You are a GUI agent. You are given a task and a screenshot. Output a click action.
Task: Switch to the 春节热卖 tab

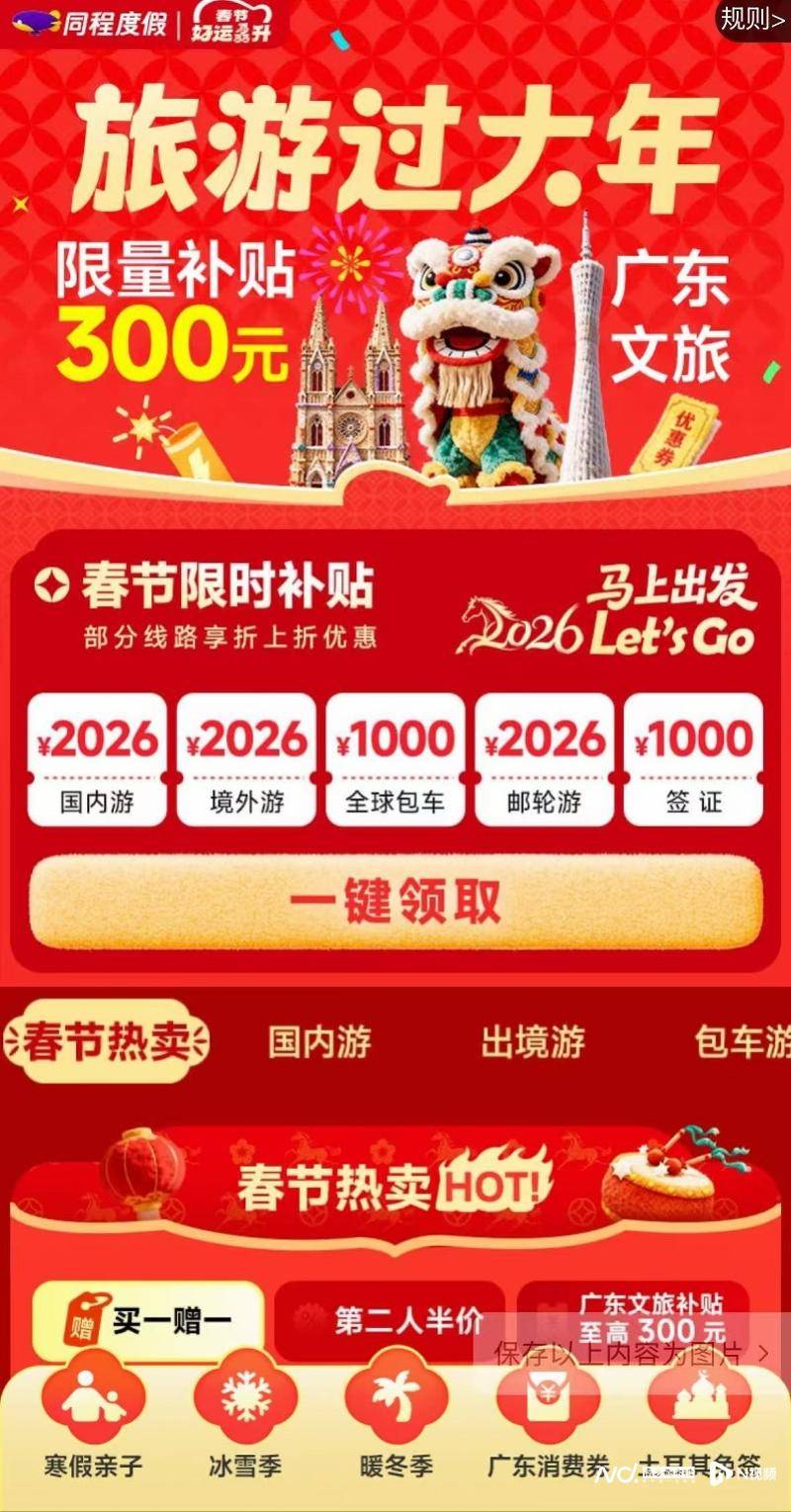click(106, 1042)
